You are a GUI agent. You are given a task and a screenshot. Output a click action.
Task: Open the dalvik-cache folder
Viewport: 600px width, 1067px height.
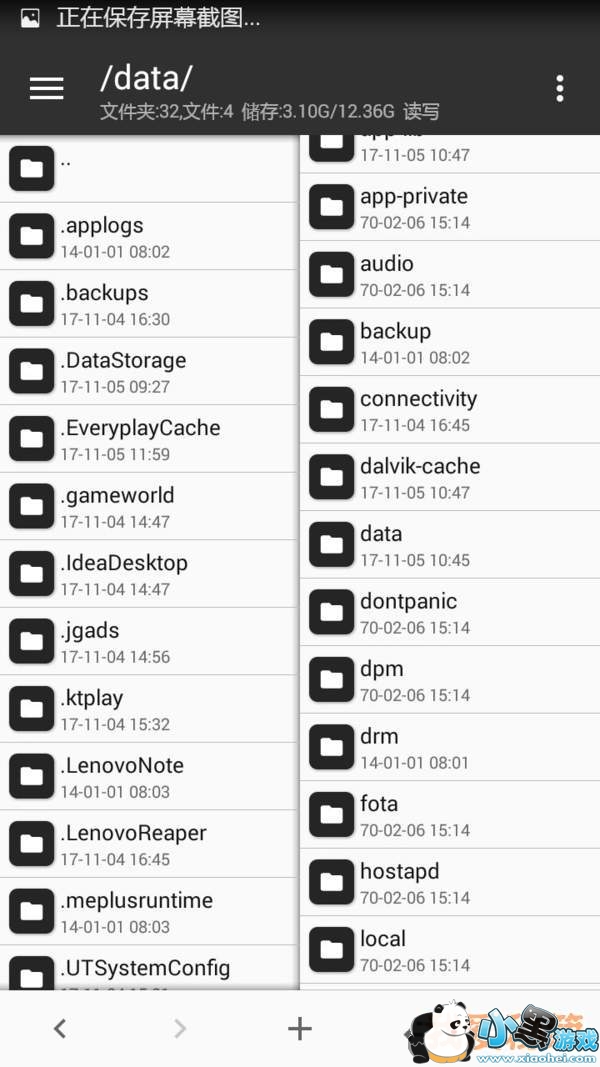pos(450,477)
